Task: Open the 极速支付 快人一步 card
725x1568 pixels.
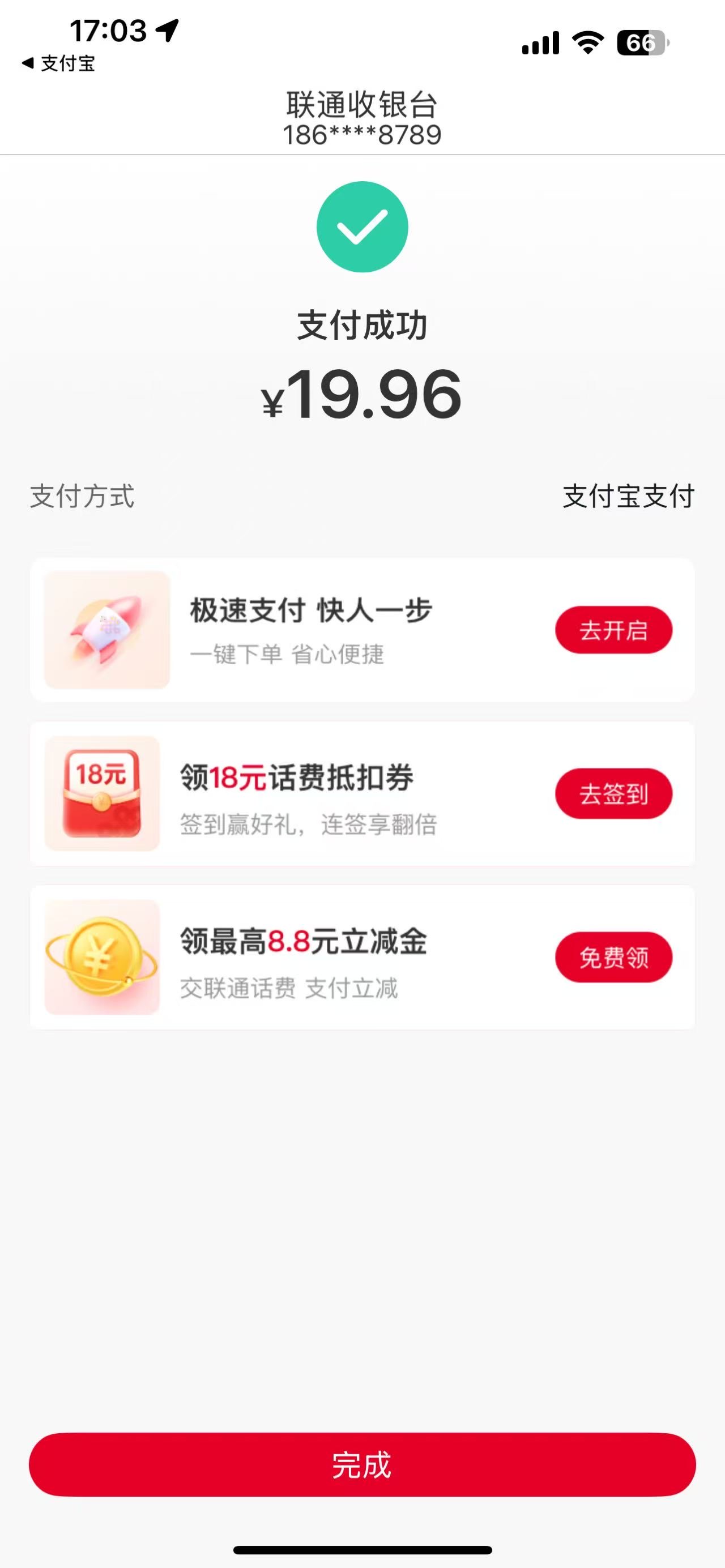Action: (310, 630)
